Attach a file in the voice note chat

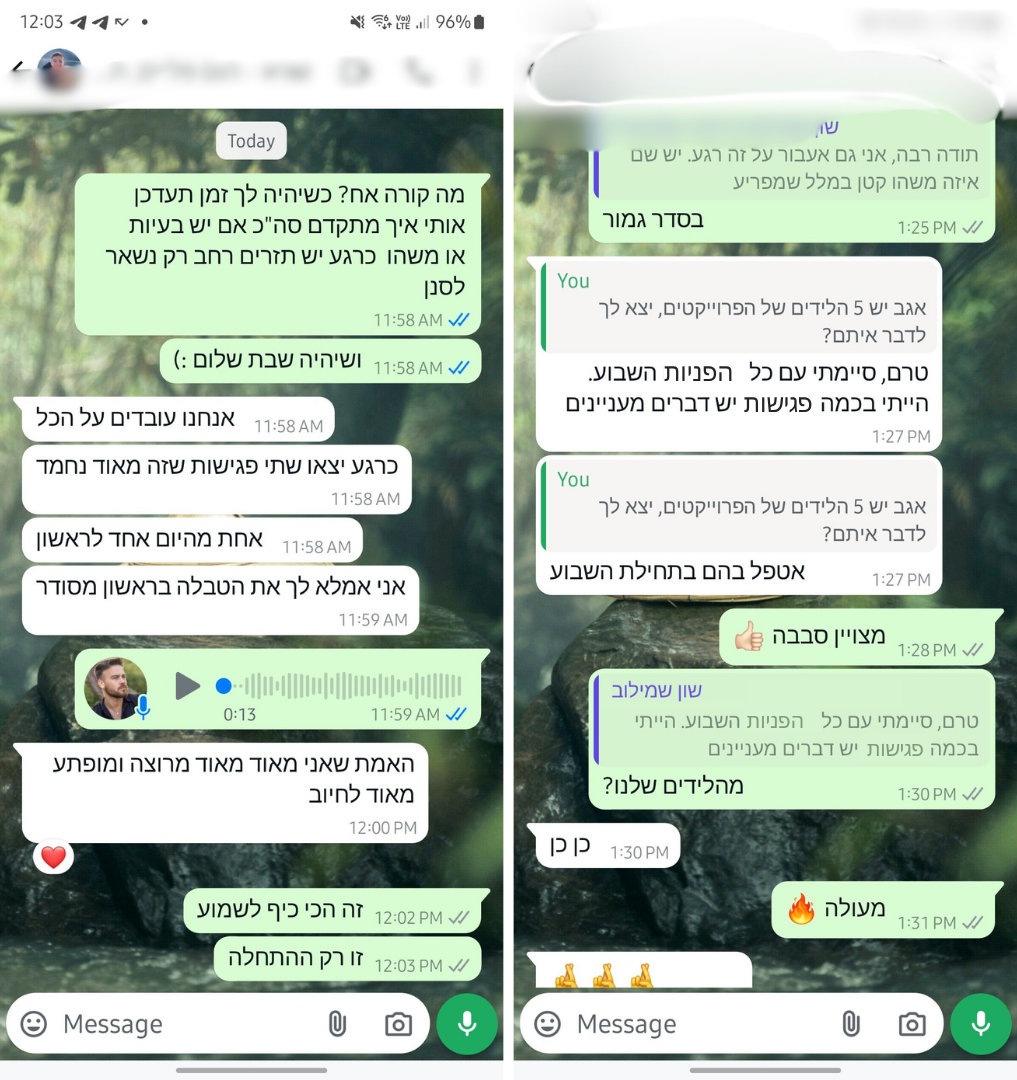(x=337, y=1024)
